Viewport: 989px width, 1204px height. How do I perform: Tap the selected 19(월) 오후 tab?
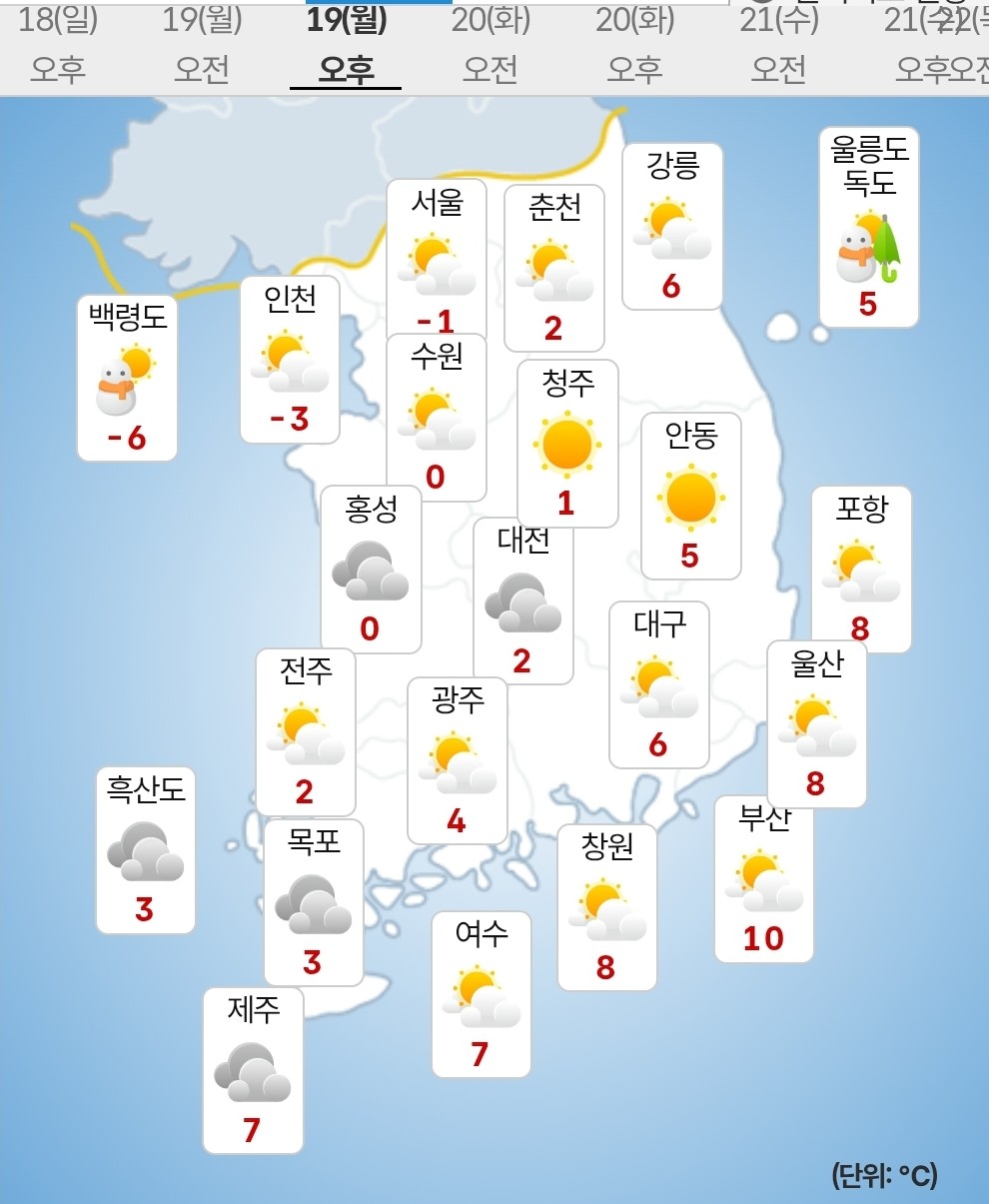(346, 45)
